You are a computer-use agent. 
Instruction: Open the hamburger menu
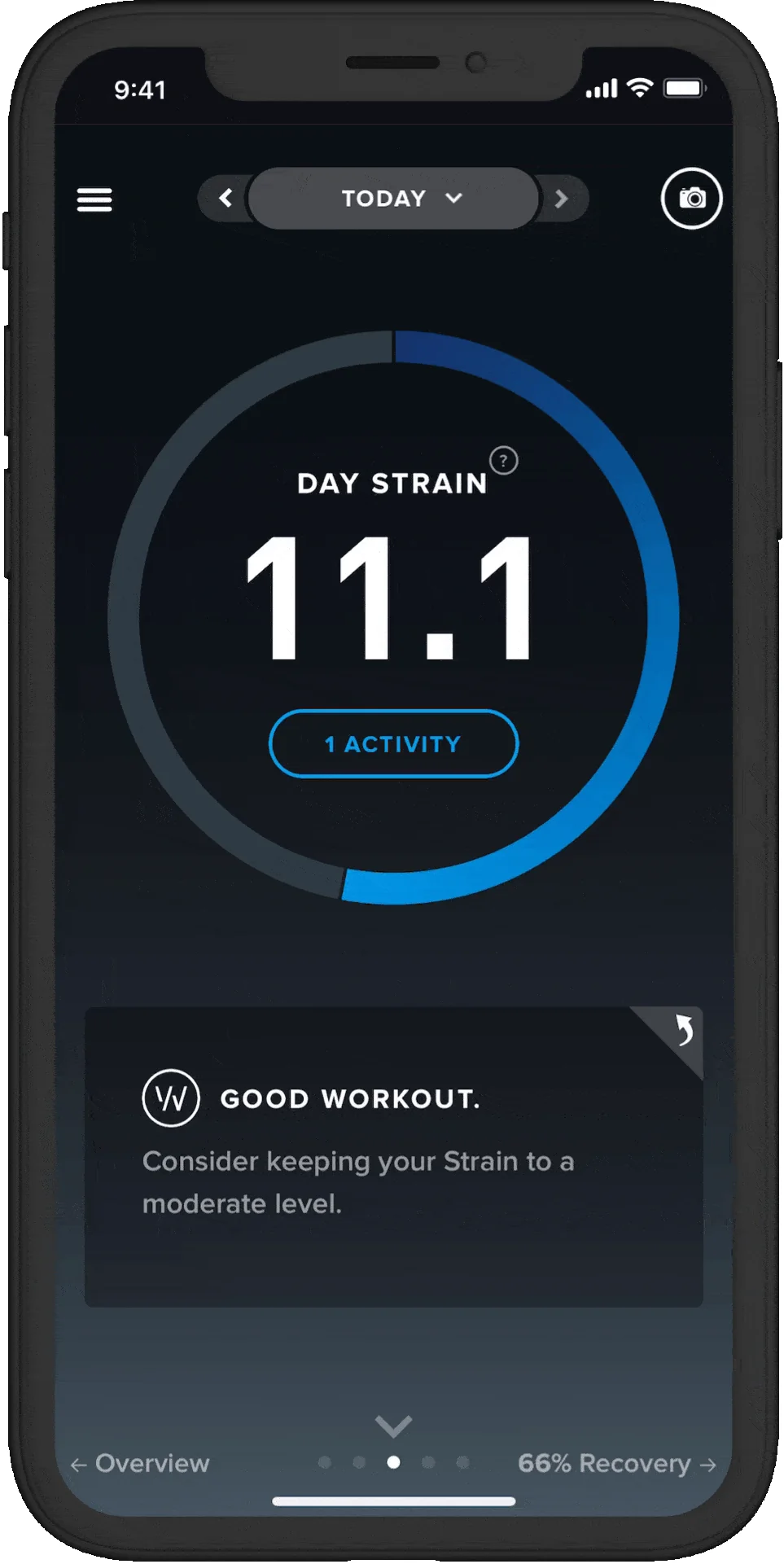[94, 199]
